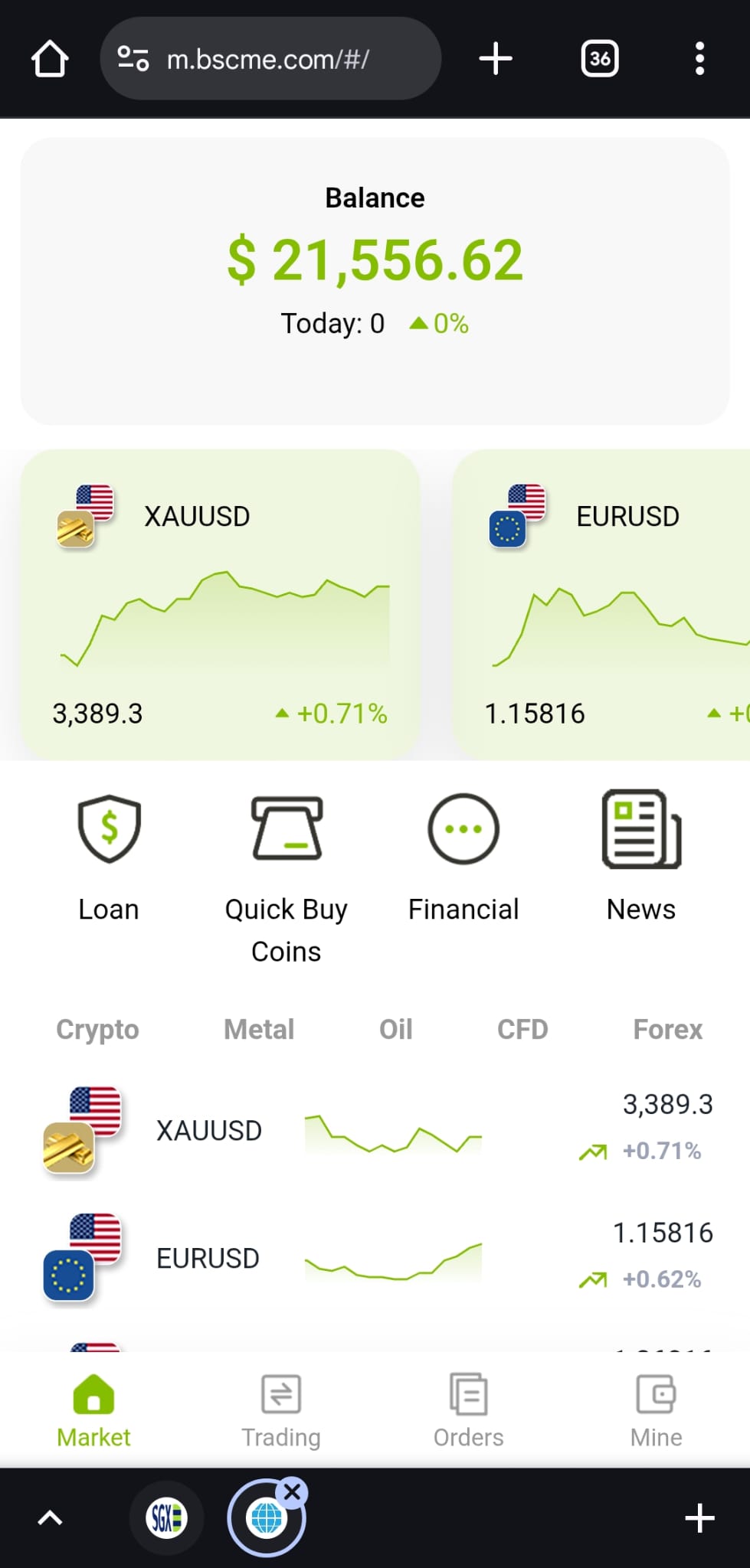750x1568 pixels.
Task: Open the EURUSD row in the list
Action: point(375,1258)
